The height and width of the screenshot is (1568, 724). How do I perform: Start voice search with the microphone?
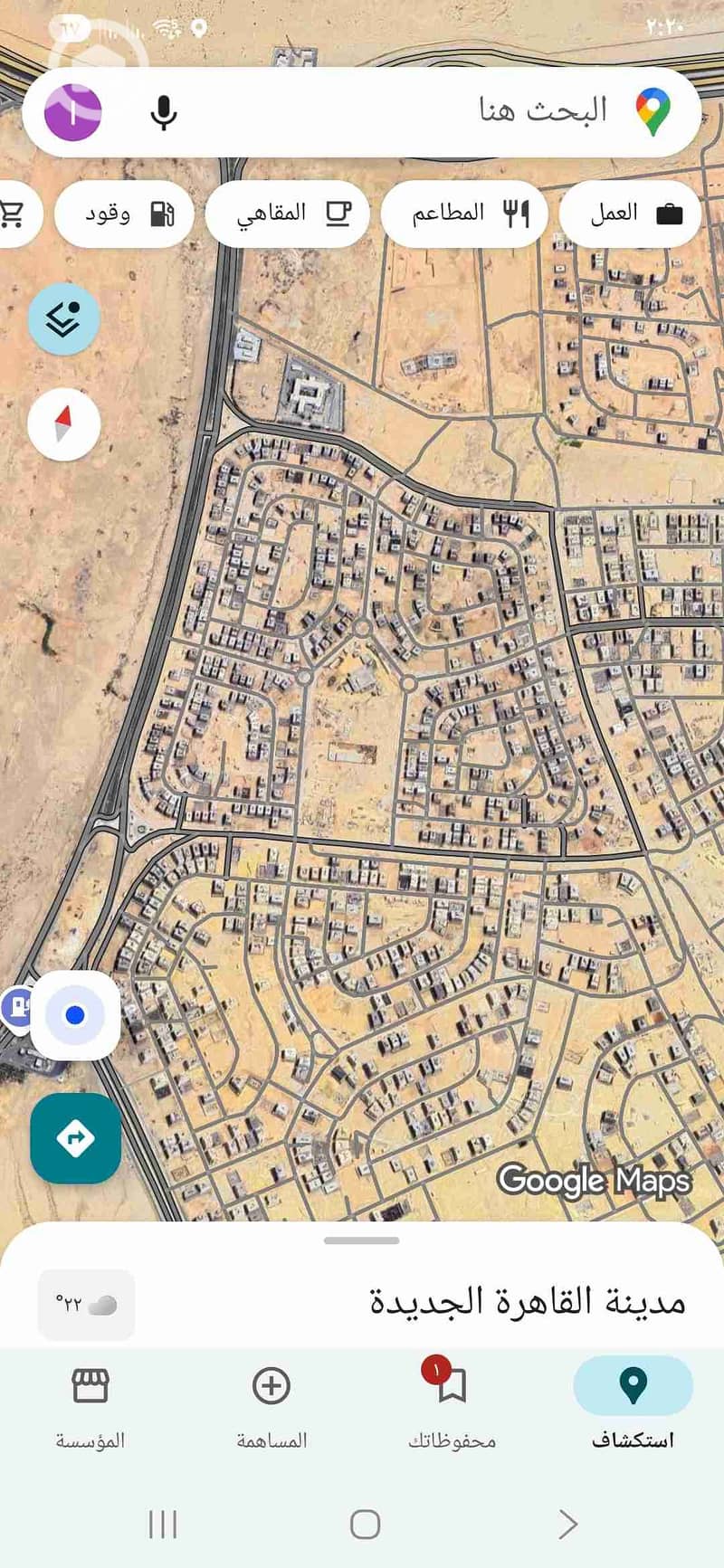pyautogui.click(x=164, y=112)
